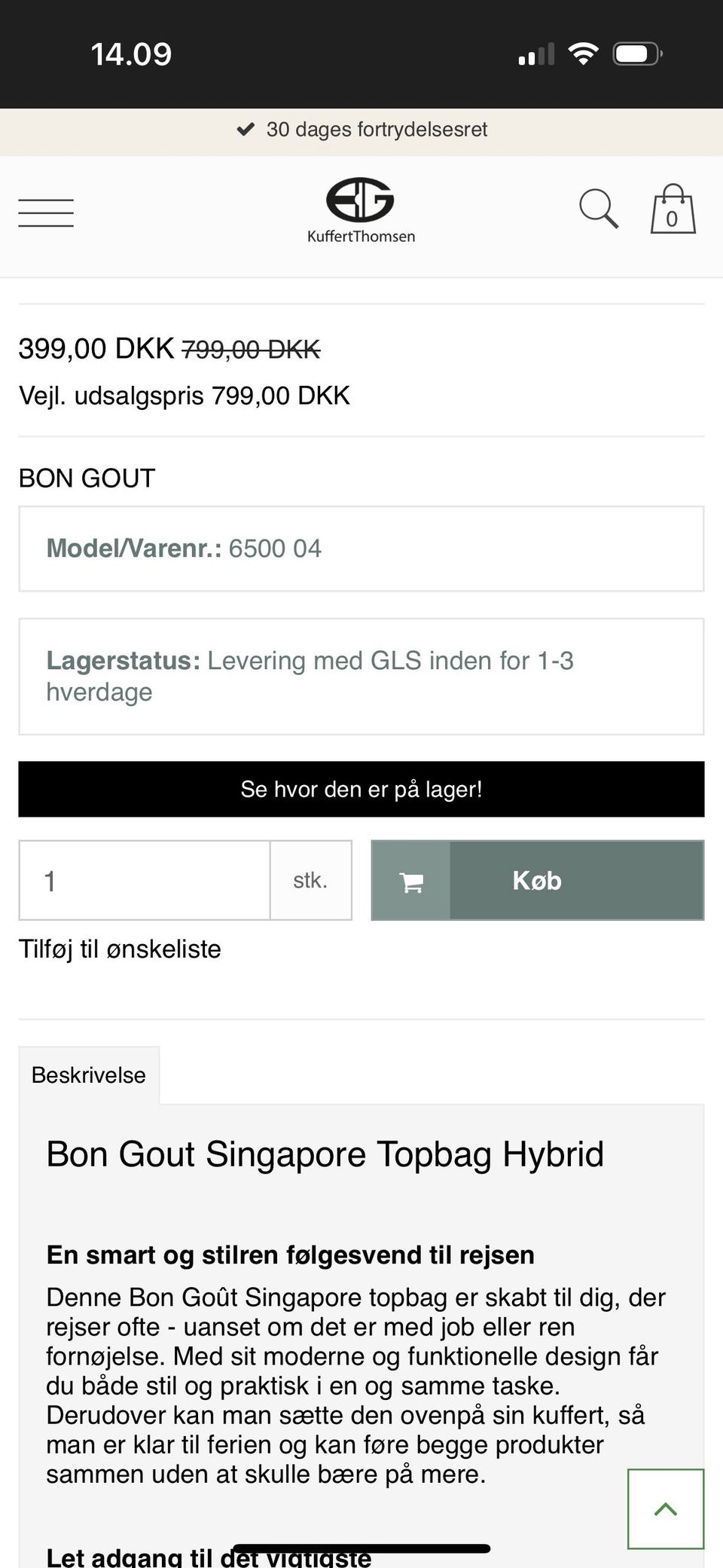This screenshot has height=1568, width=723.
Task: Tap the WiFi indicator in the status bar
Action: [582, 53]
